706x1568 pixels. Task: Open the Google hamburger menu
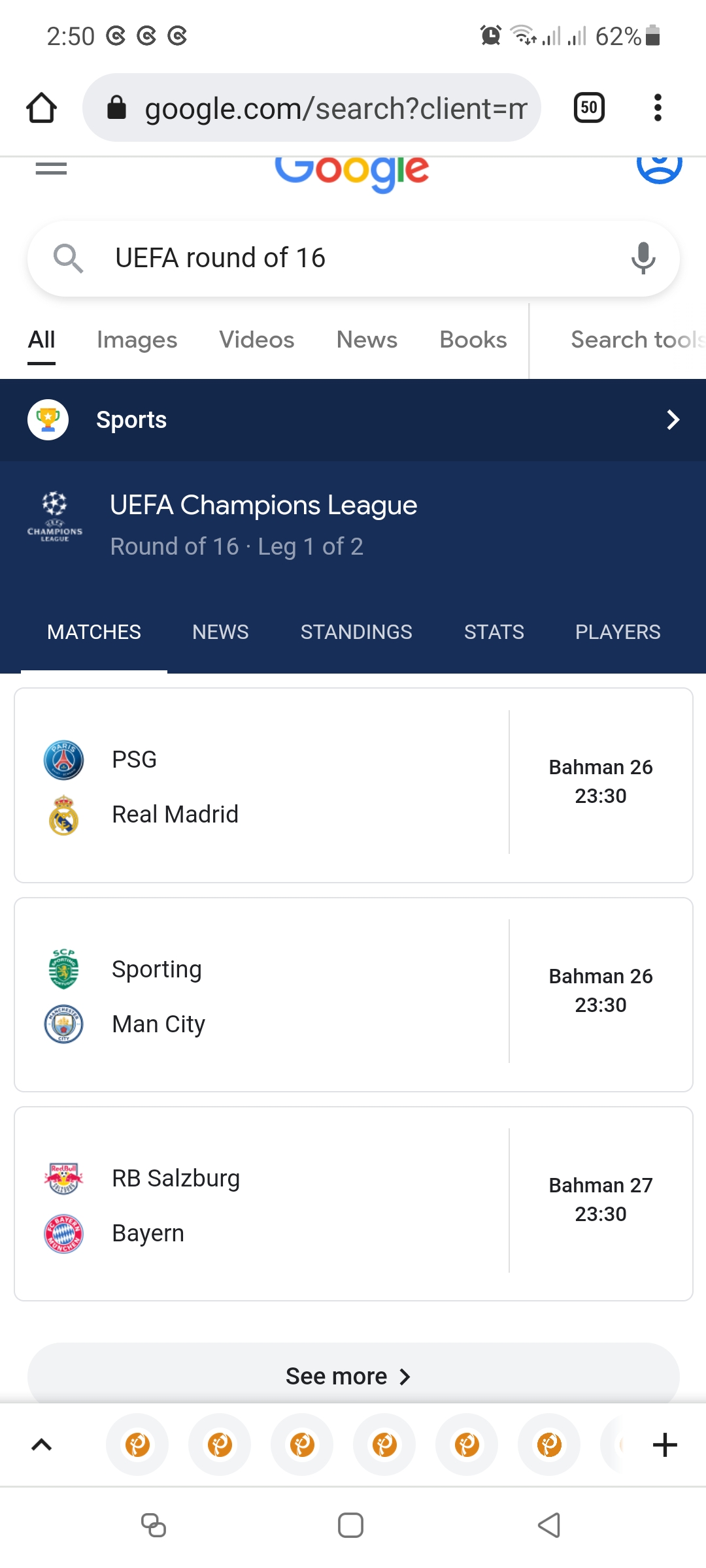[51, 169]
